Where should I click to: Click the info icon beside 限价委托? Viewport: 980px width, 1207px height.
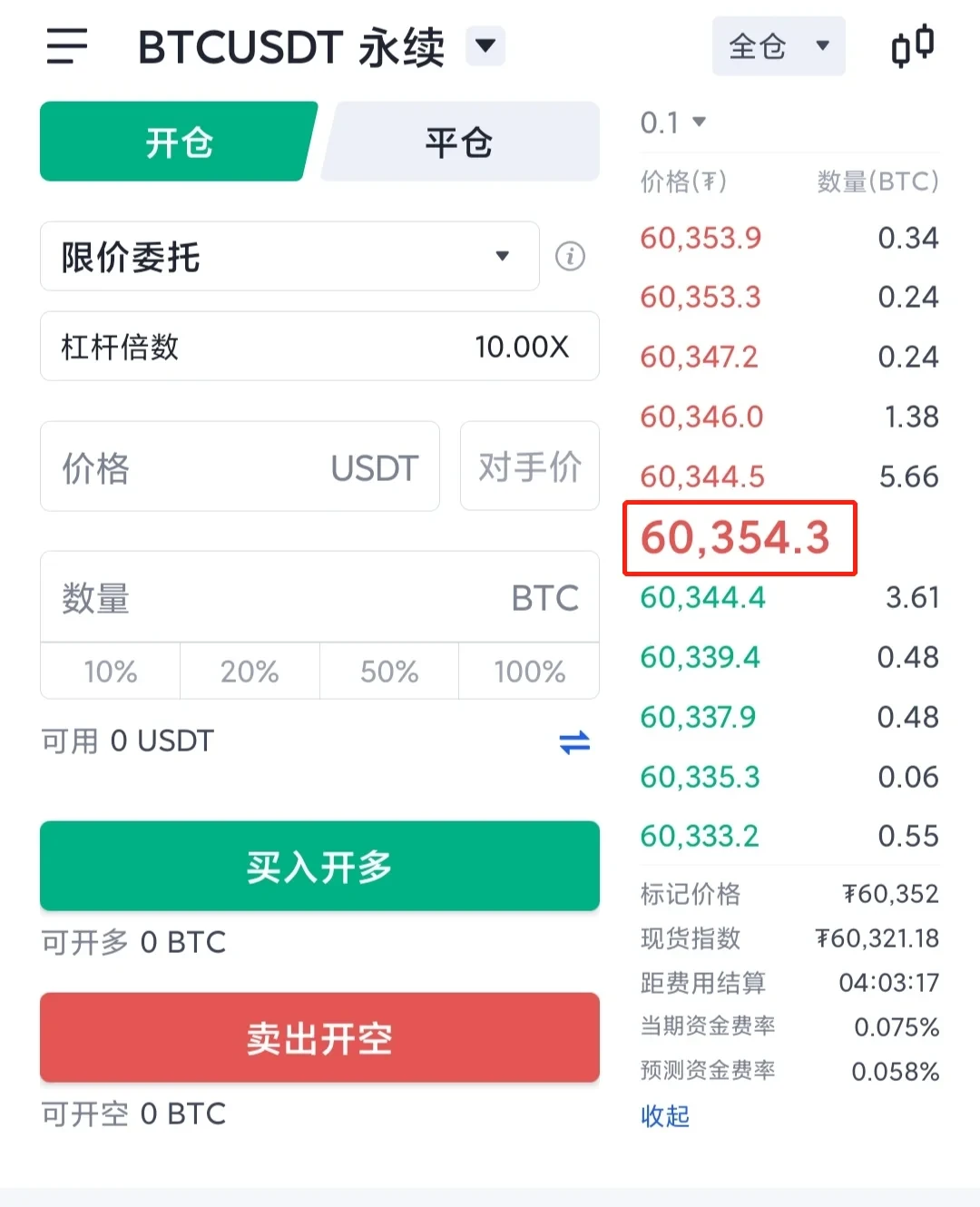[x=570, y=257]
